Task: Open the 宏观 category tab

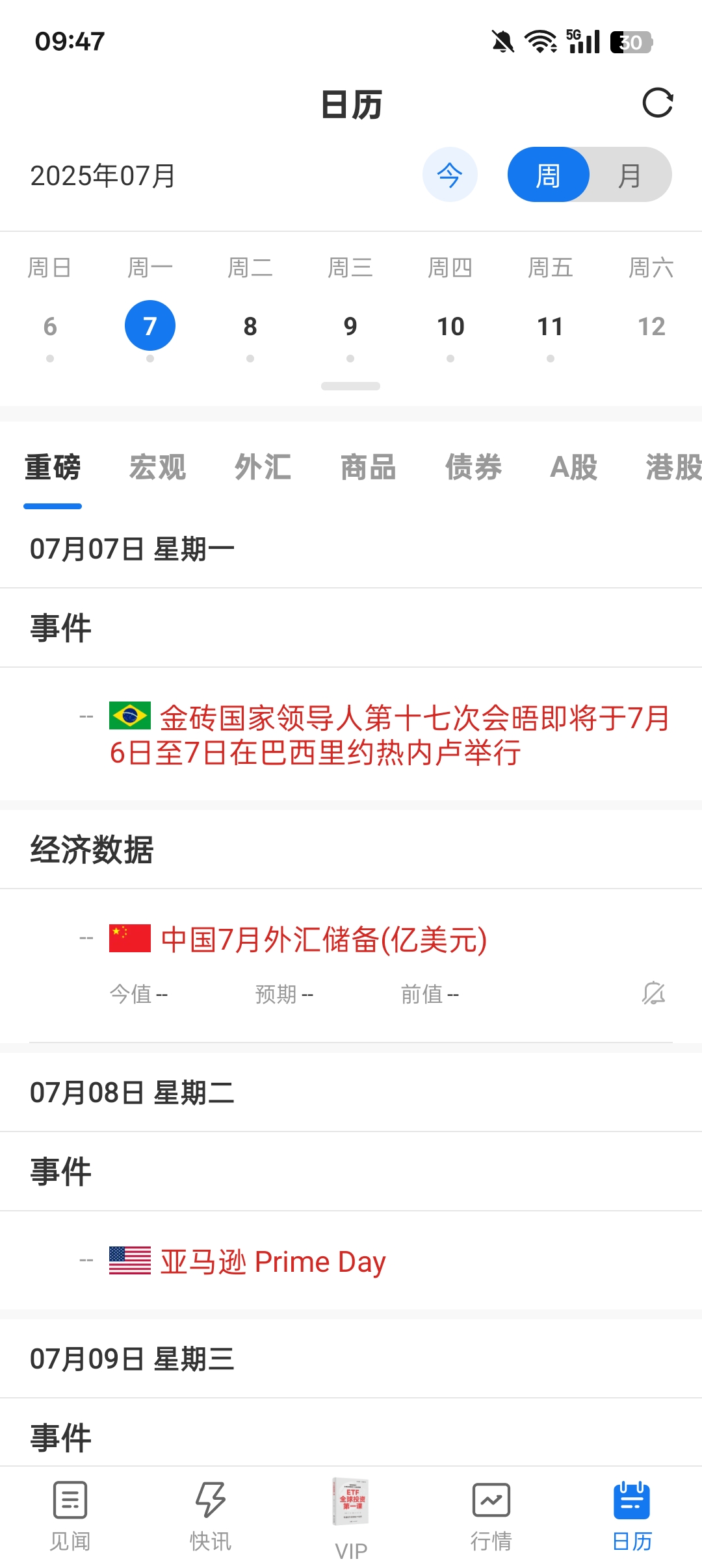Action: [157, 467]
